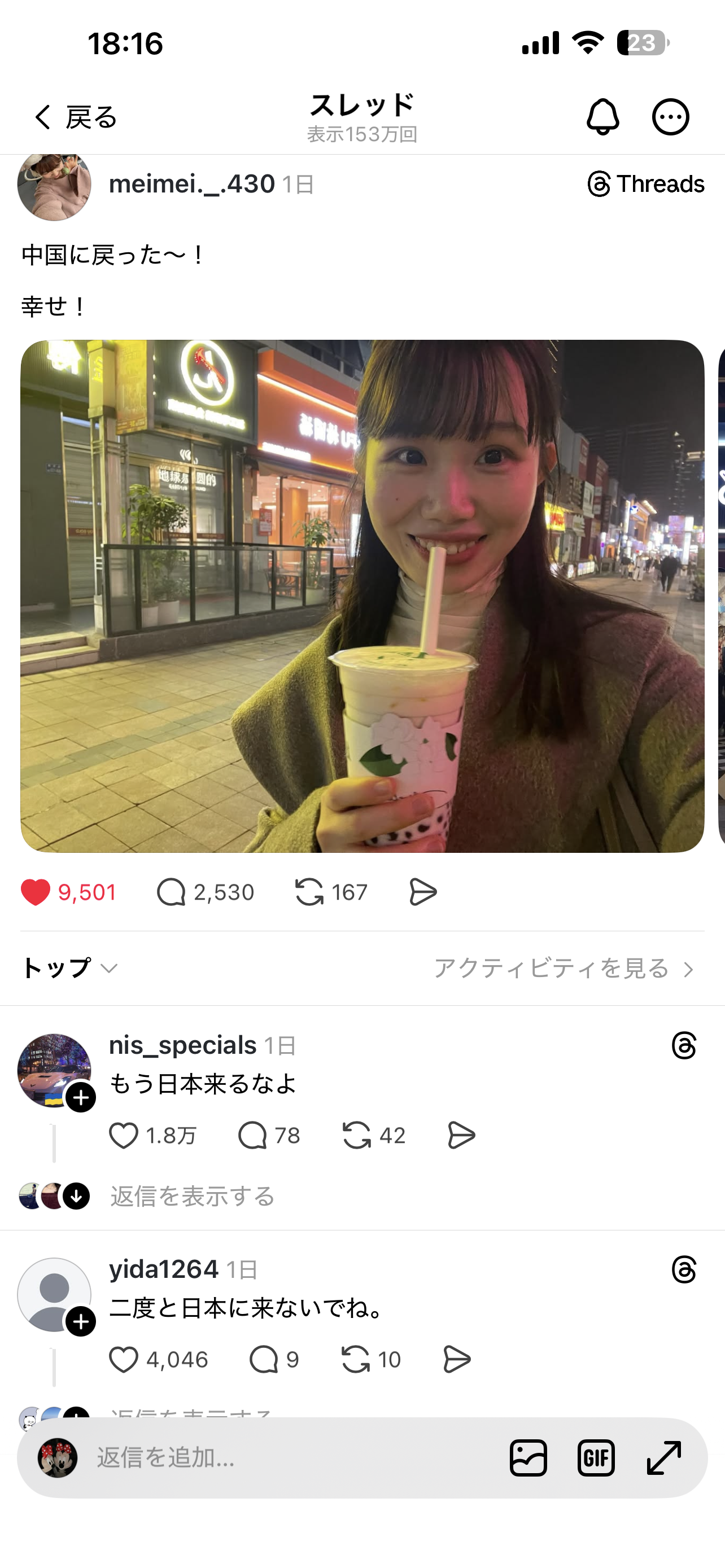
Task: Reply to yida1264's comment
Action: pyautogui.click(x=264, y=1360)
